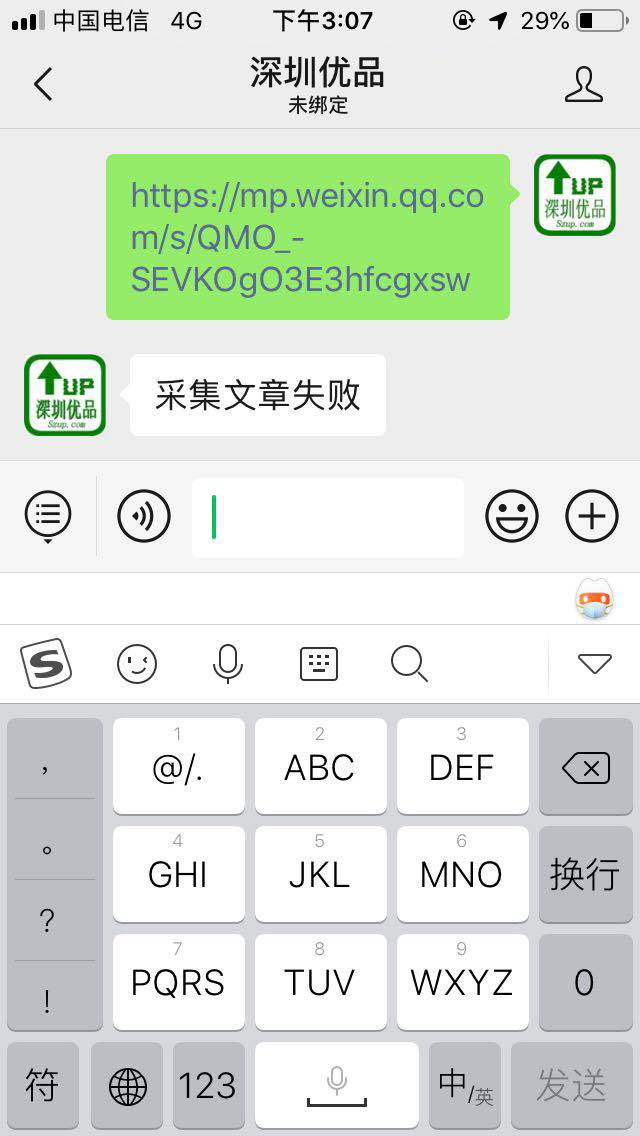The image size is (640, 1136).
Task: Tap the backspace key
Action: click(x=585, y=767)
